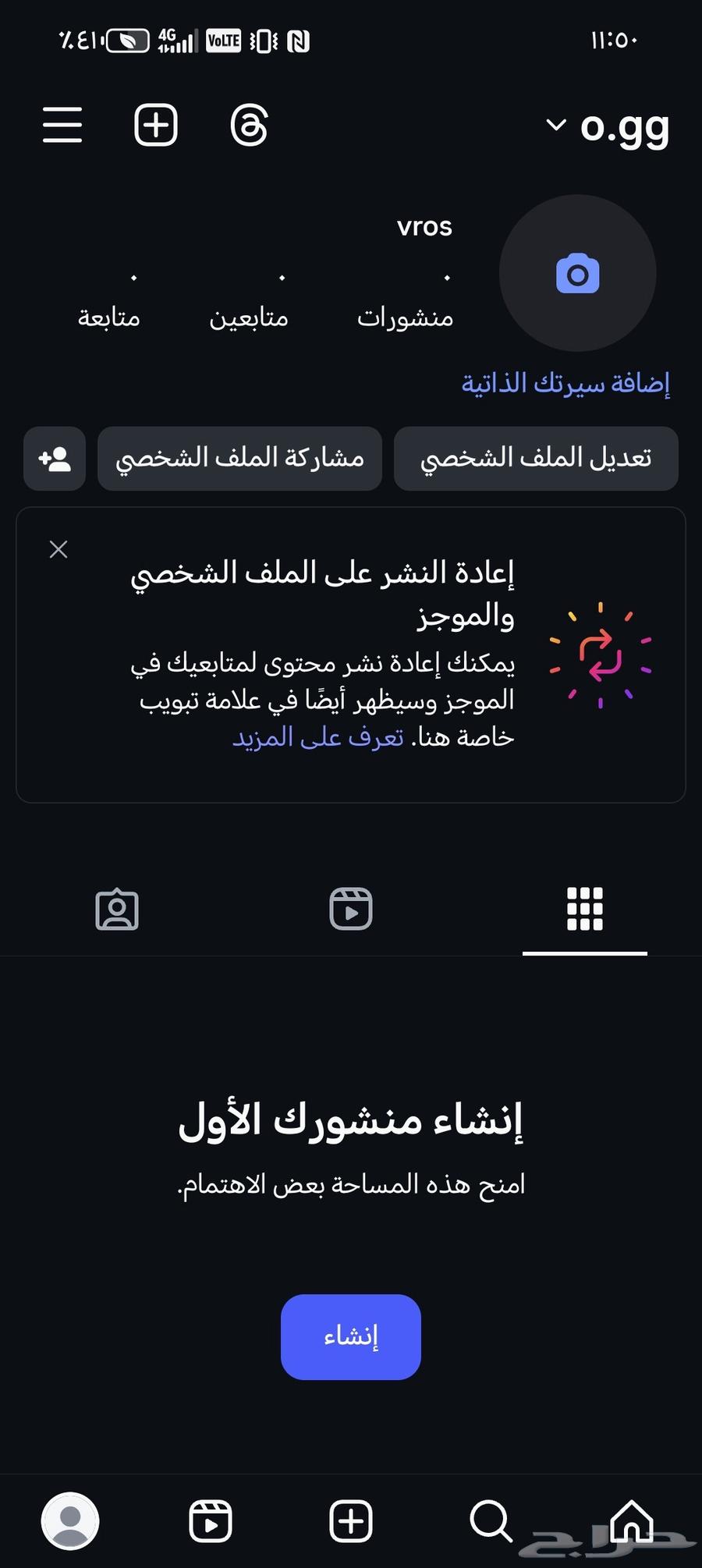Tap the profile avatar in bottom navigation
Screen dimensions: 702x1568
coord(69,1520)
